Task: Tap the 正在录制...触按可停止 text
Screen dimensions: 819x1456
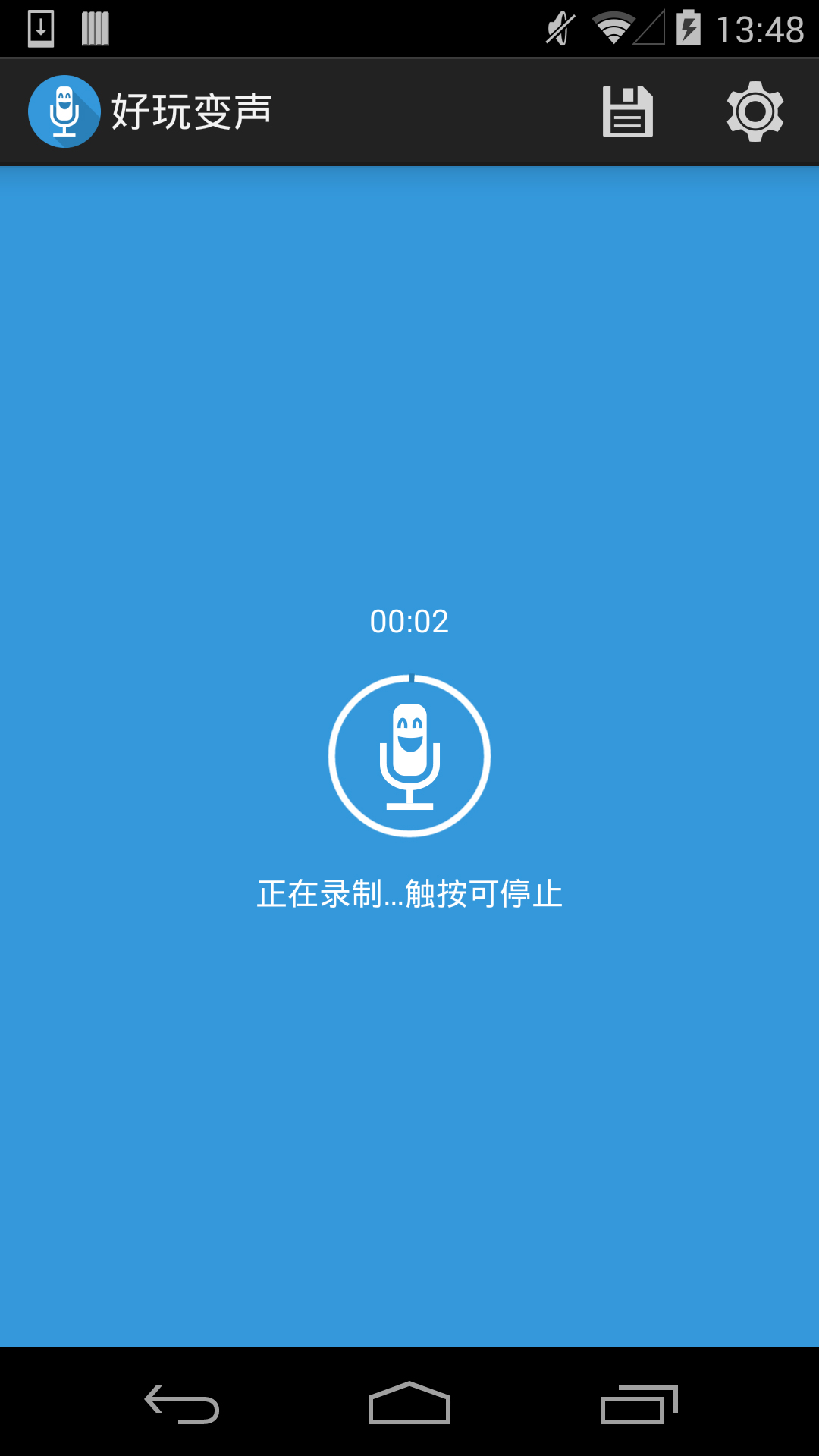Action: [x=409, y=893]
